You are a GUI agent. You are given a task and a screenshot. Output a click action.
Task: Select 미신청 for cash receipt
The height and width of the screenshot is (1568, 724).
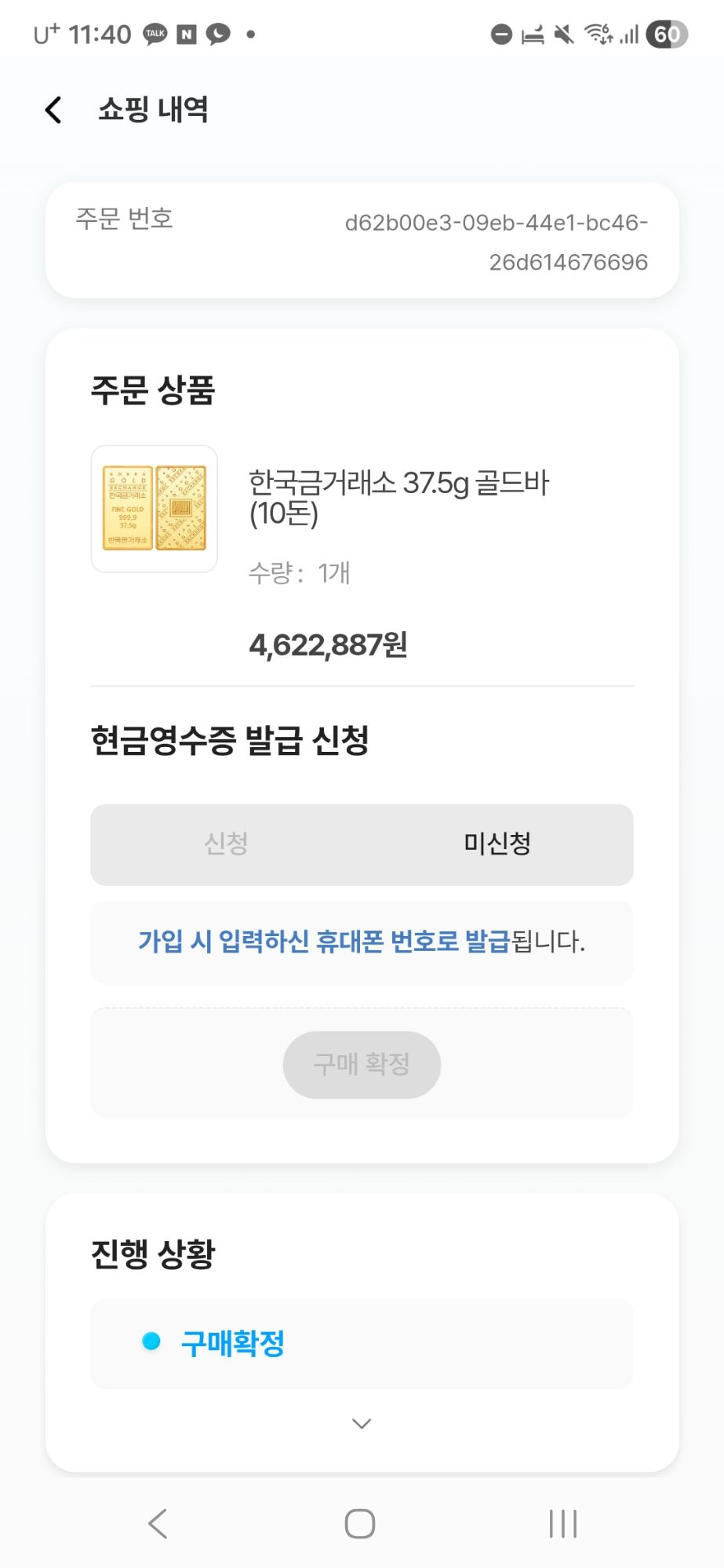(x=497, y=844)
